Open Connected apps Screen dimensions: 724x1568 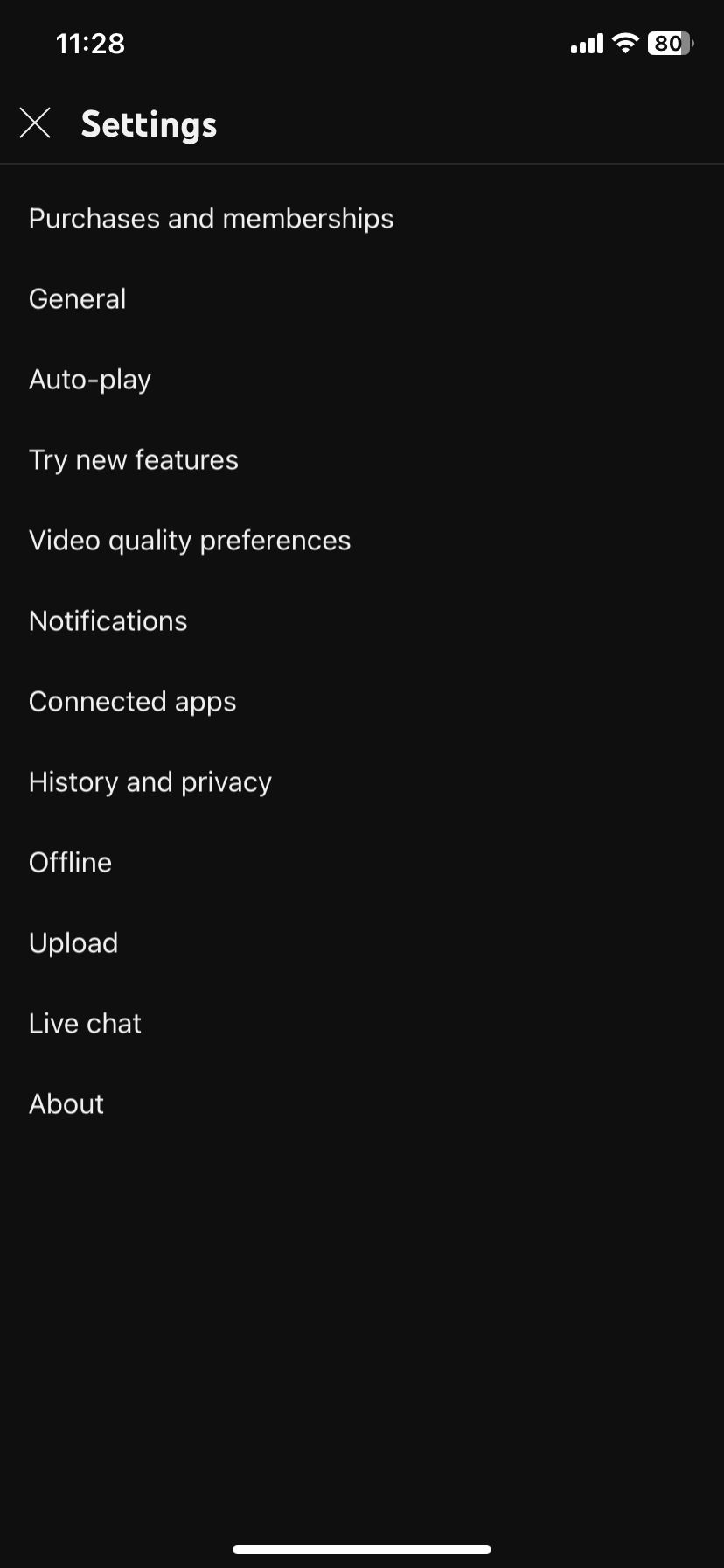click(133, 702)
